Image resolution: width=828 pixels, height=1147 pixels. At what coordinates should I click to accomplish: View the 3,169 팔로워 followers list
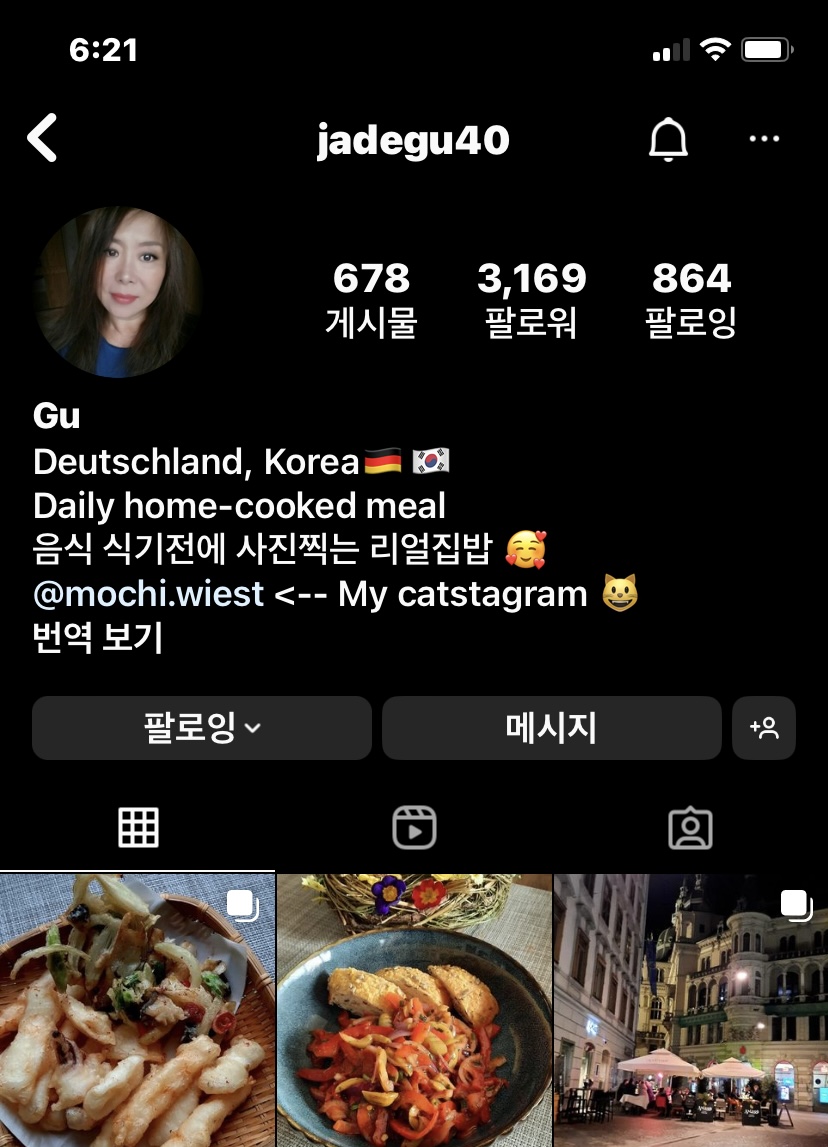click(531, 298)
